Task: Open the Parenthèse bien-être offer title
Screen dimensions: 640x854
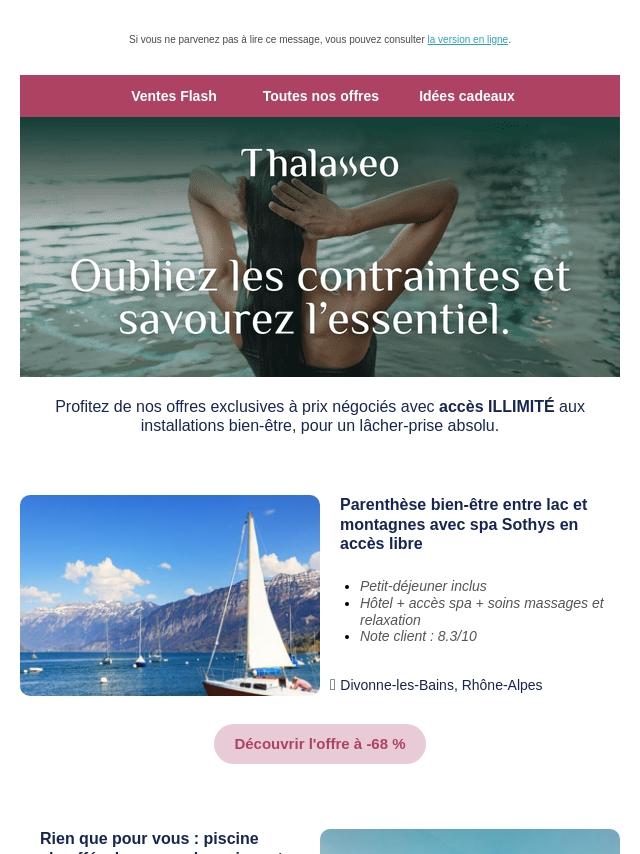Action: (x=463, y=524)
